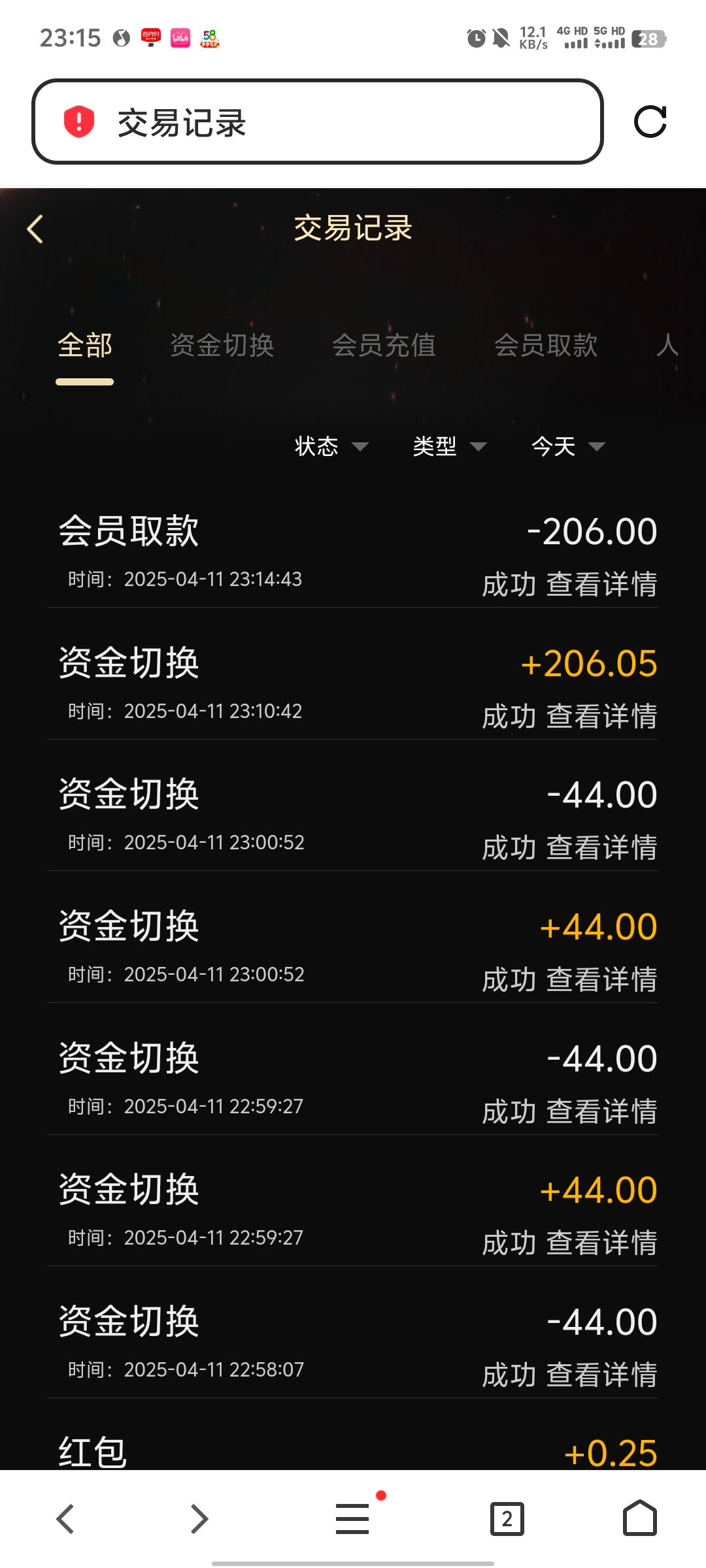
Task: Open the 今天 date range dropdown
Action: 567,446
